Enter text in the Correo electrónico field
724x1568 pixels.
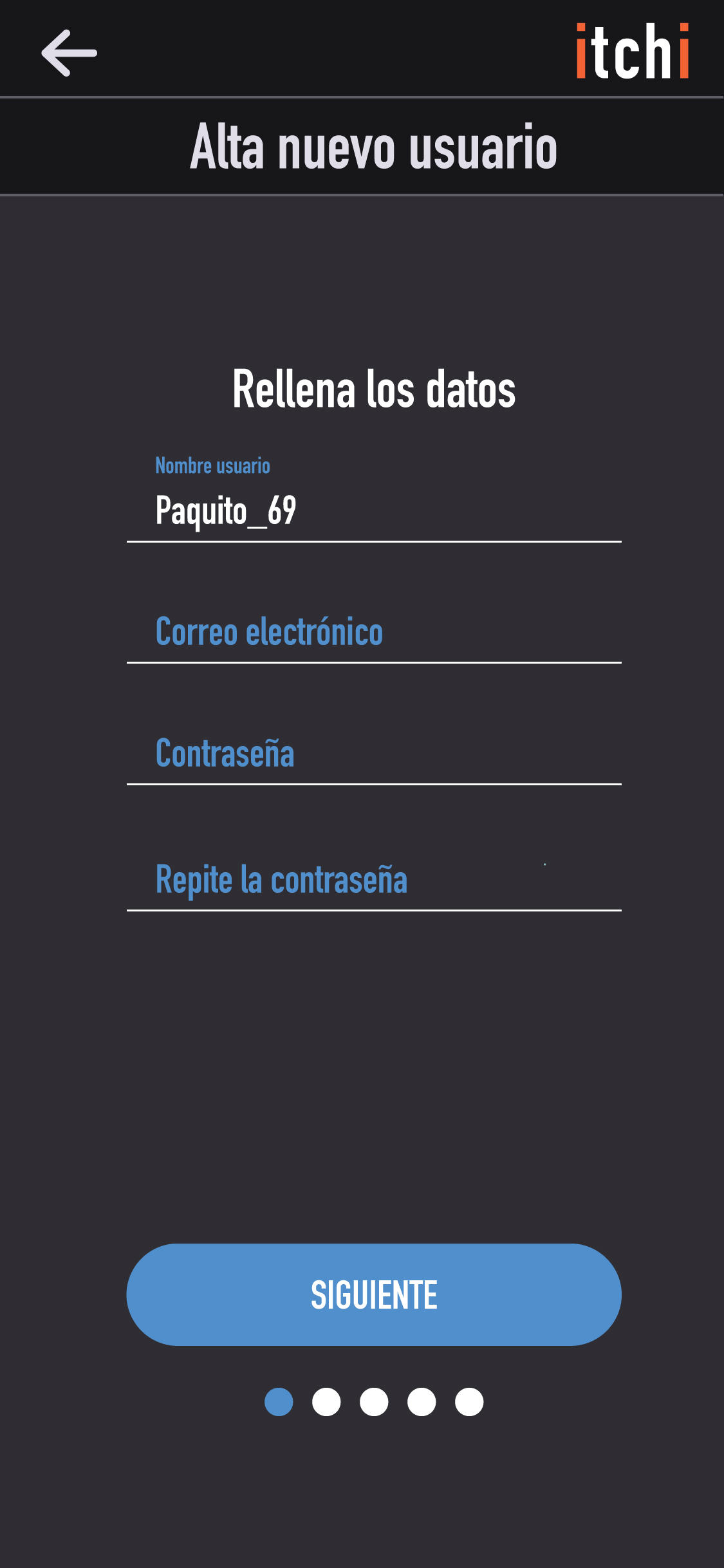(x=374, y=632)
